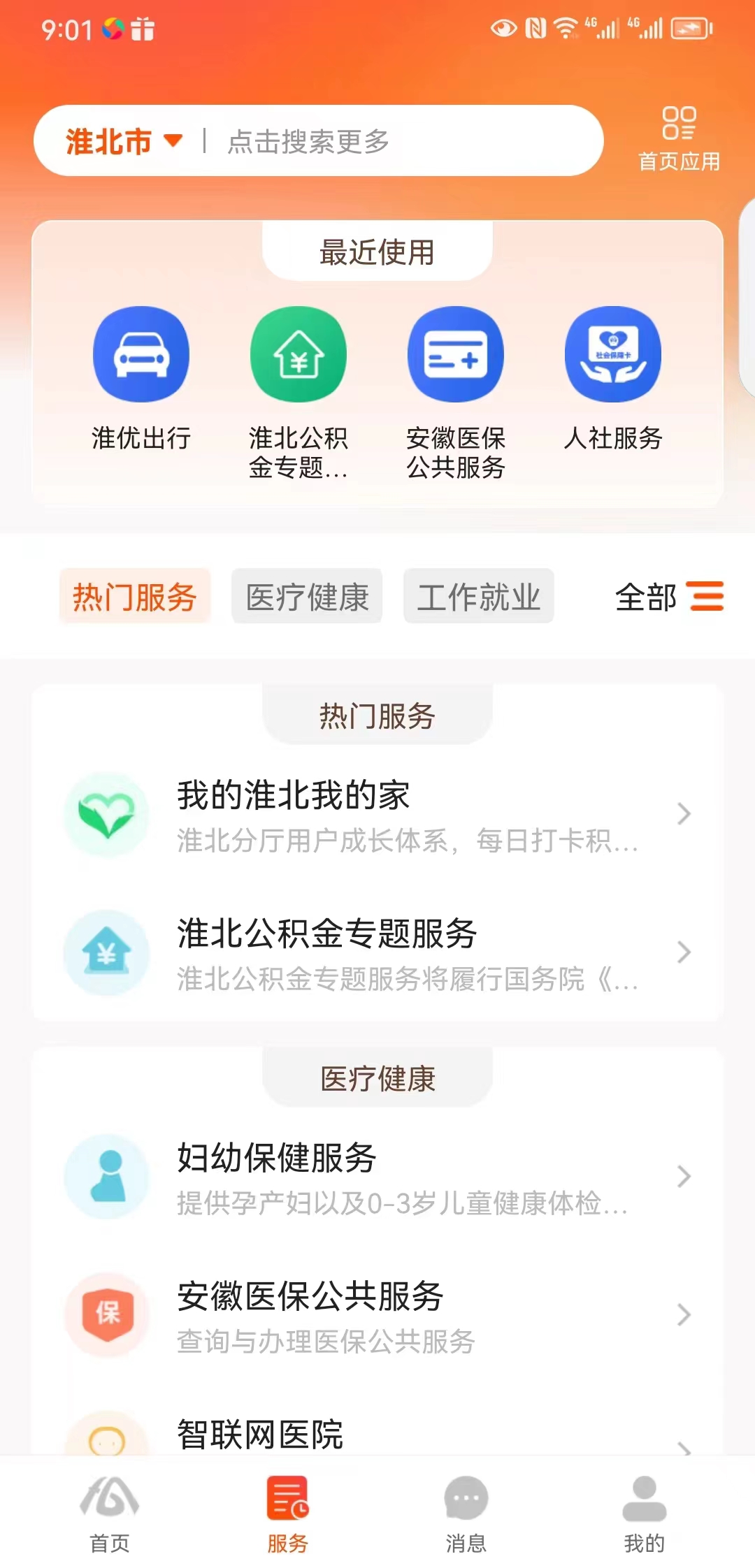755x1568 pixels.
Task: Open 安徽医保公共服务 recent shortcut icon
Action: (456, 354)
